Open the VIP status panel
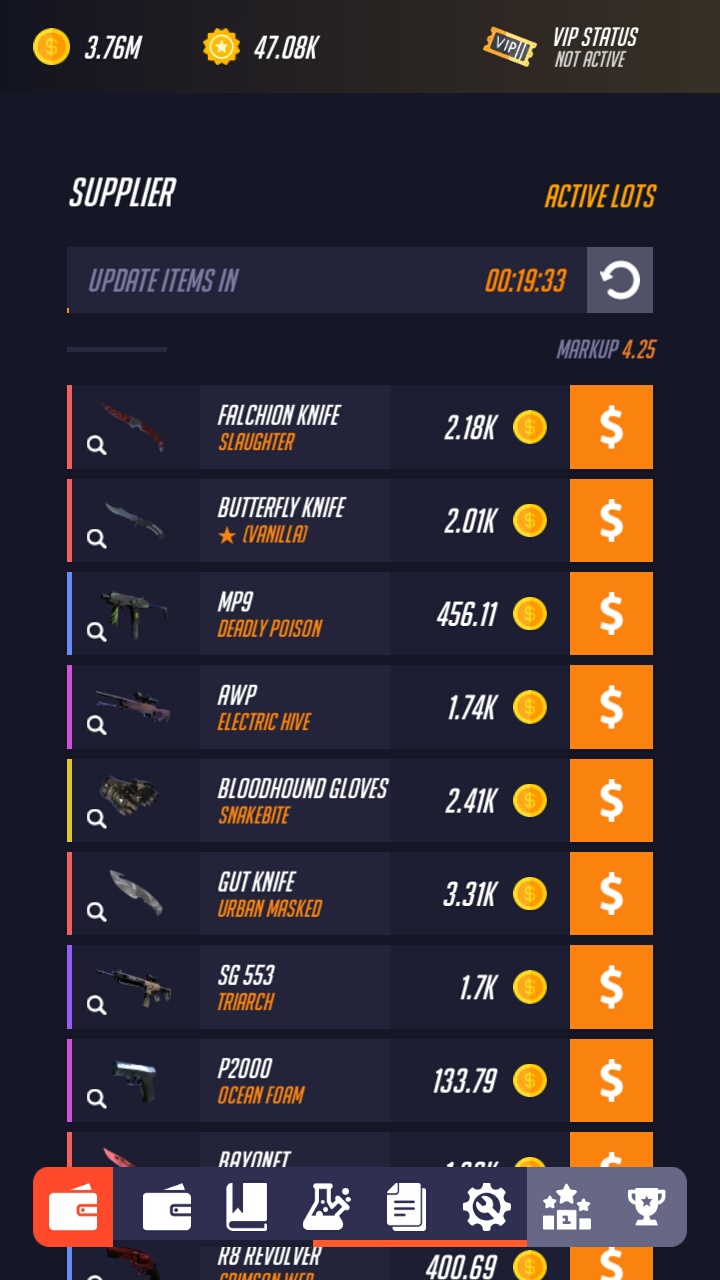This screenshot has width=720, height=1280. [560, 47]
